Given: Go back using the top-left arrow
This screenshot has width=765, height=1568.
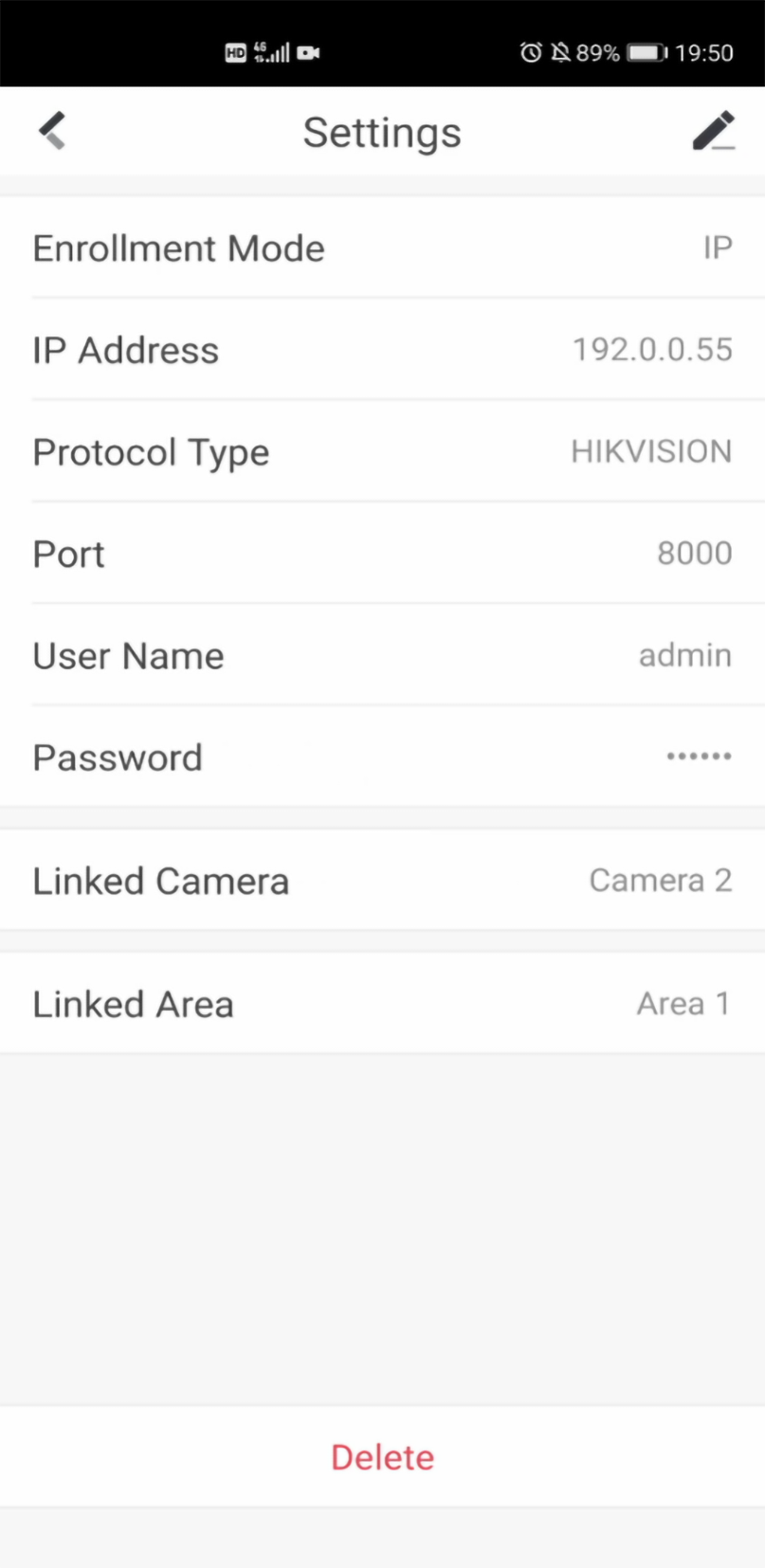Looking at the screenshot, I should pyautogui.click(x=53, y=131).
